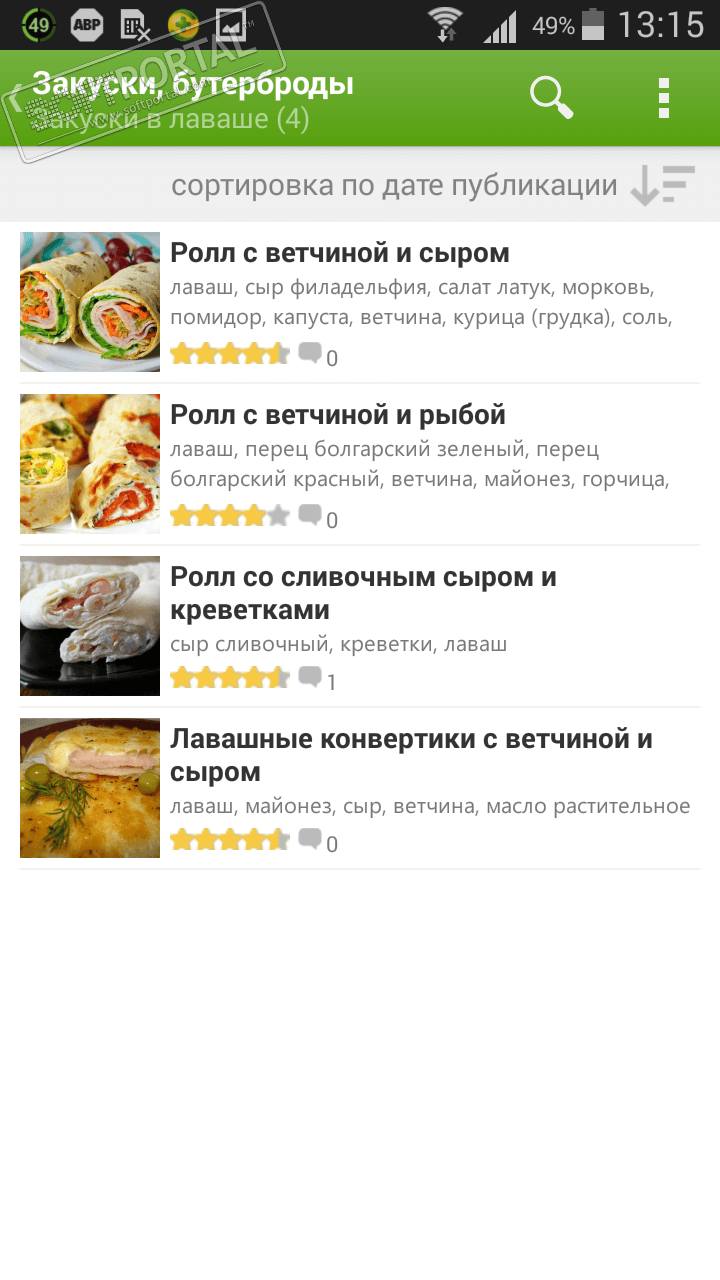Open Лавашные конвертики с ветчиной и сыром
The image size is (720, 1280).
pyautogui.click(x=411, y=755)
